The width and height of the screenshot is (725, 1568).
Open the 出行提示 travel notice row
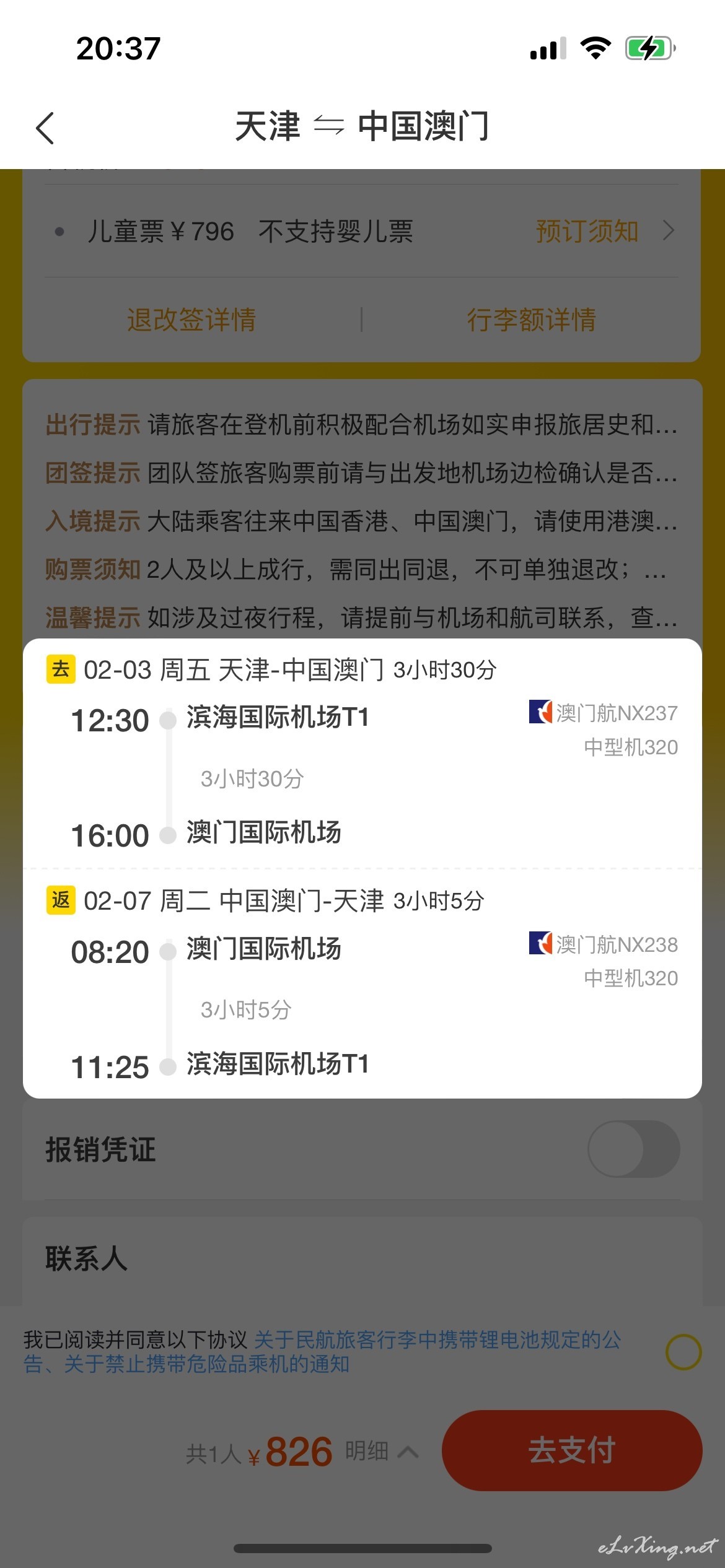(x=362, y=425)
